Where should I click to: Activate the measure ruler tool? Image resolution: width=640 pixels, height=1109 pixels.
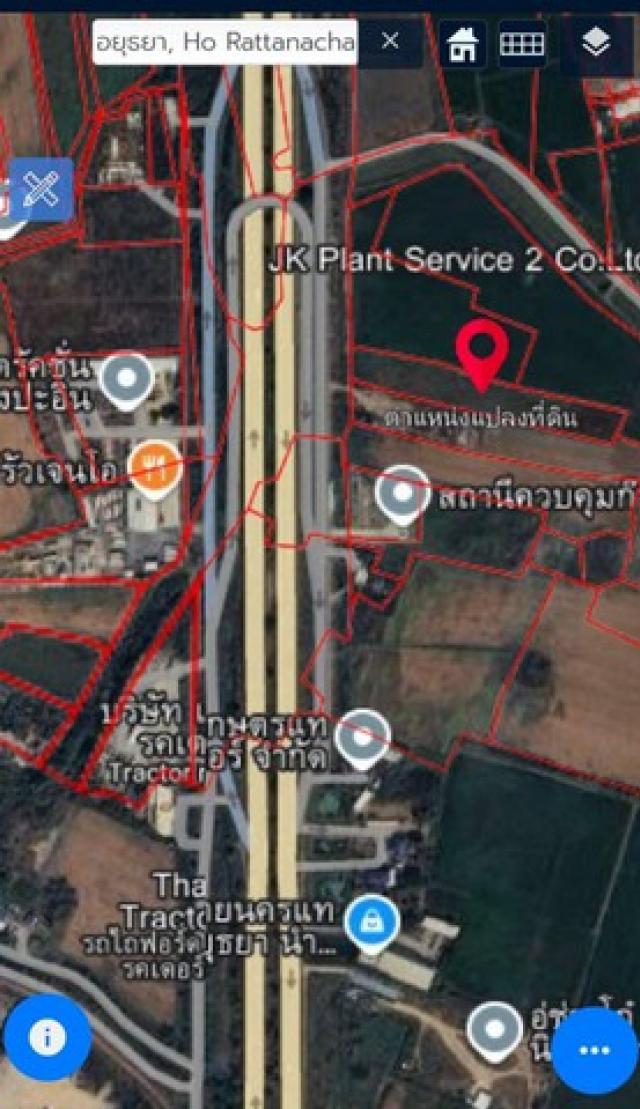(40, 189)
